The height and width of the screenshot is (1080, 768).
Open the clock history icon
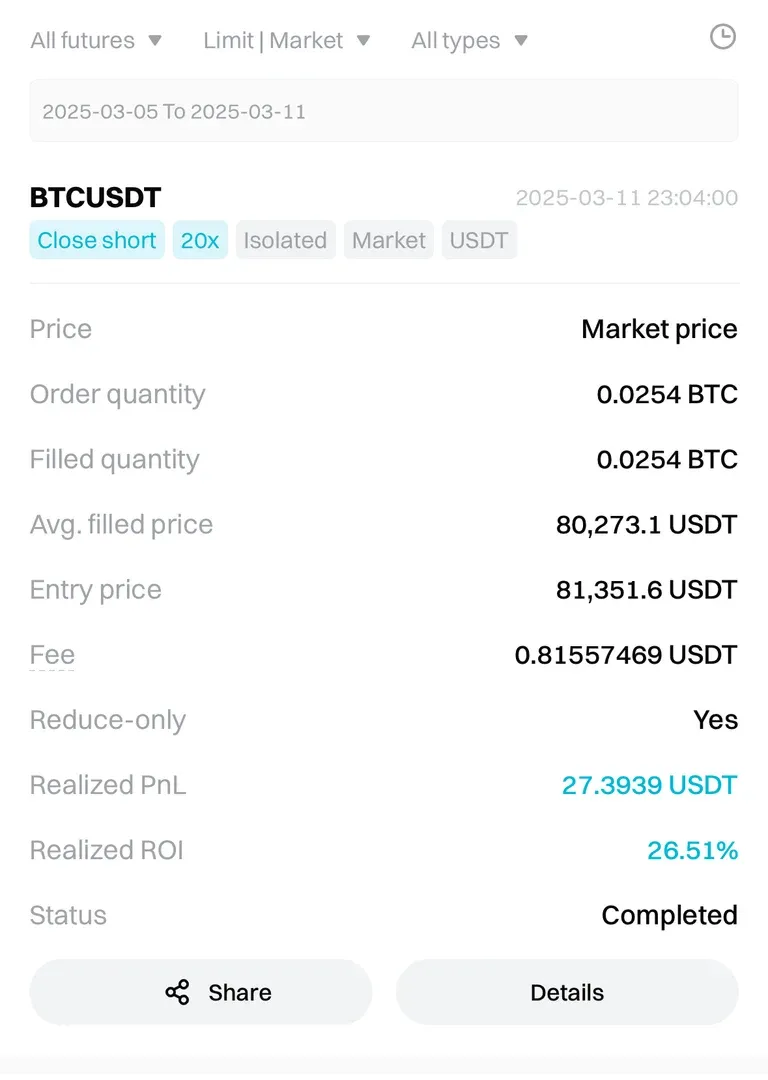[x=722, y=38]
